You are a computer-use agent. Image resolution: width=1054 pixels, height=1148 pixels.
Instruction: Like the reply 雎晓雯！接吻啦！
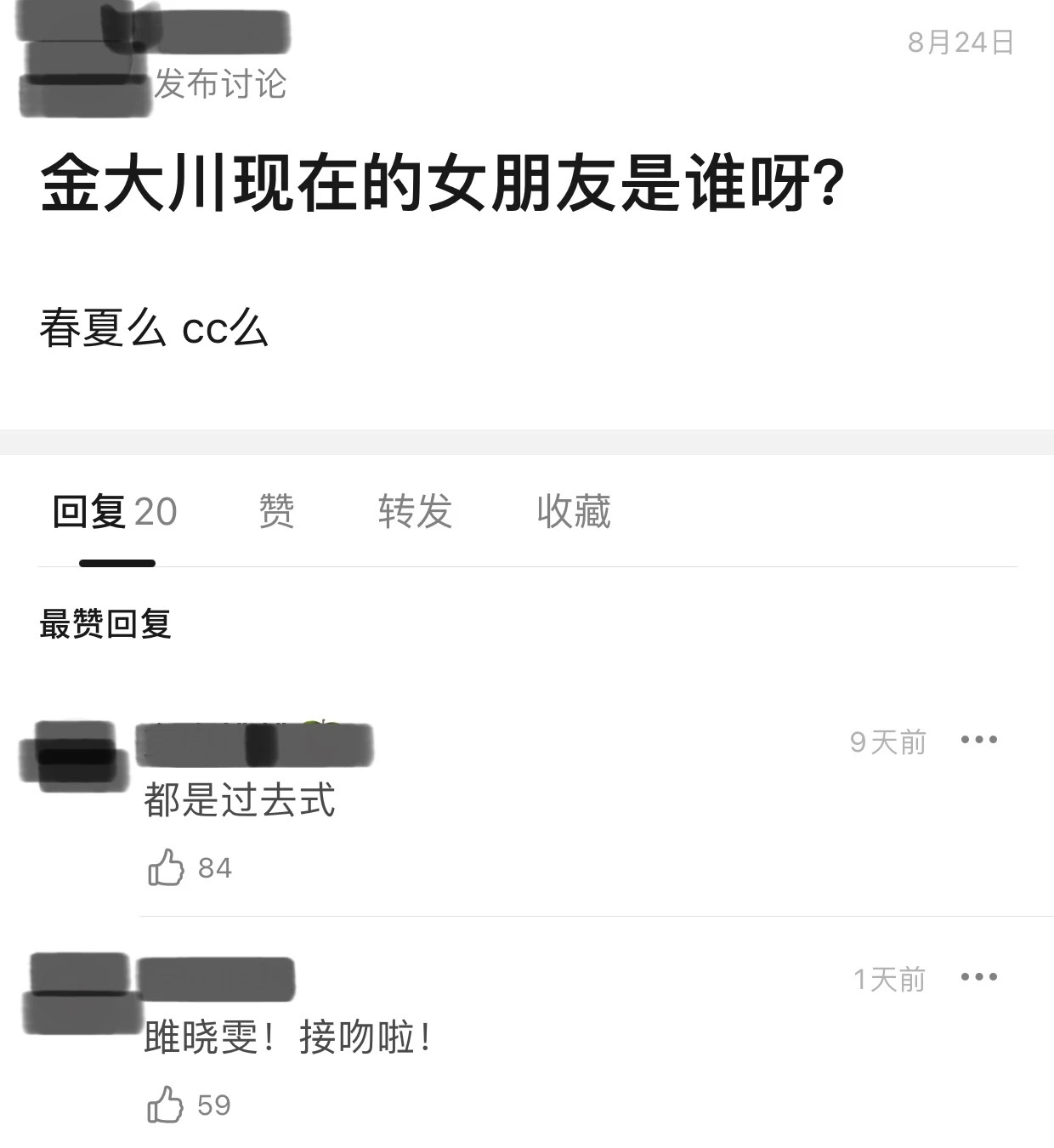pos(167,1105)
